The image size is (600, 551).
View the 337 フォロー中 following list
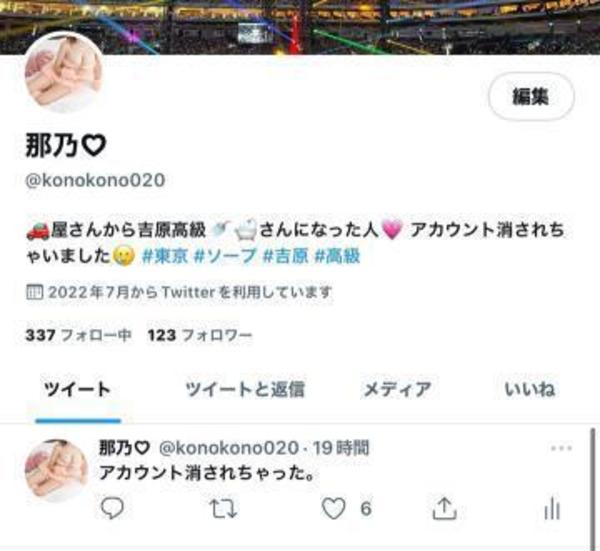[78, 335]
